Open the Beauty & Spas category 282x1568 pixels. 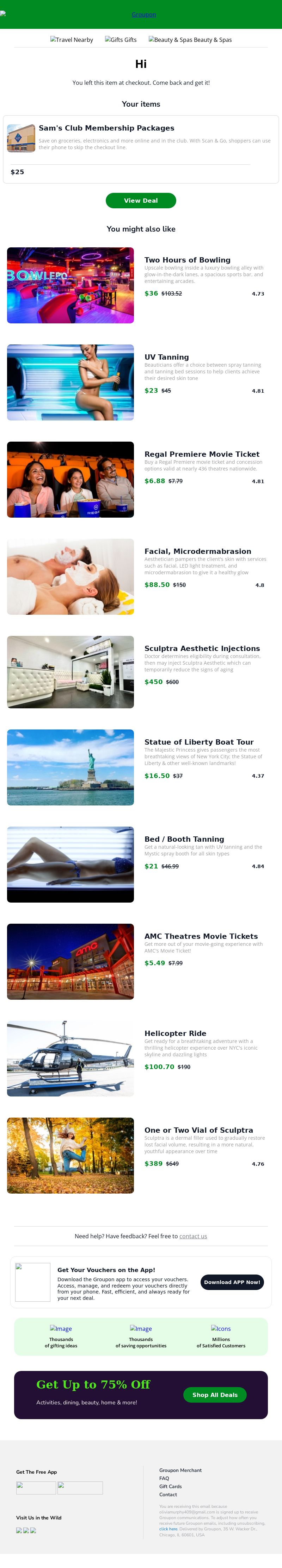coord(190,39)
